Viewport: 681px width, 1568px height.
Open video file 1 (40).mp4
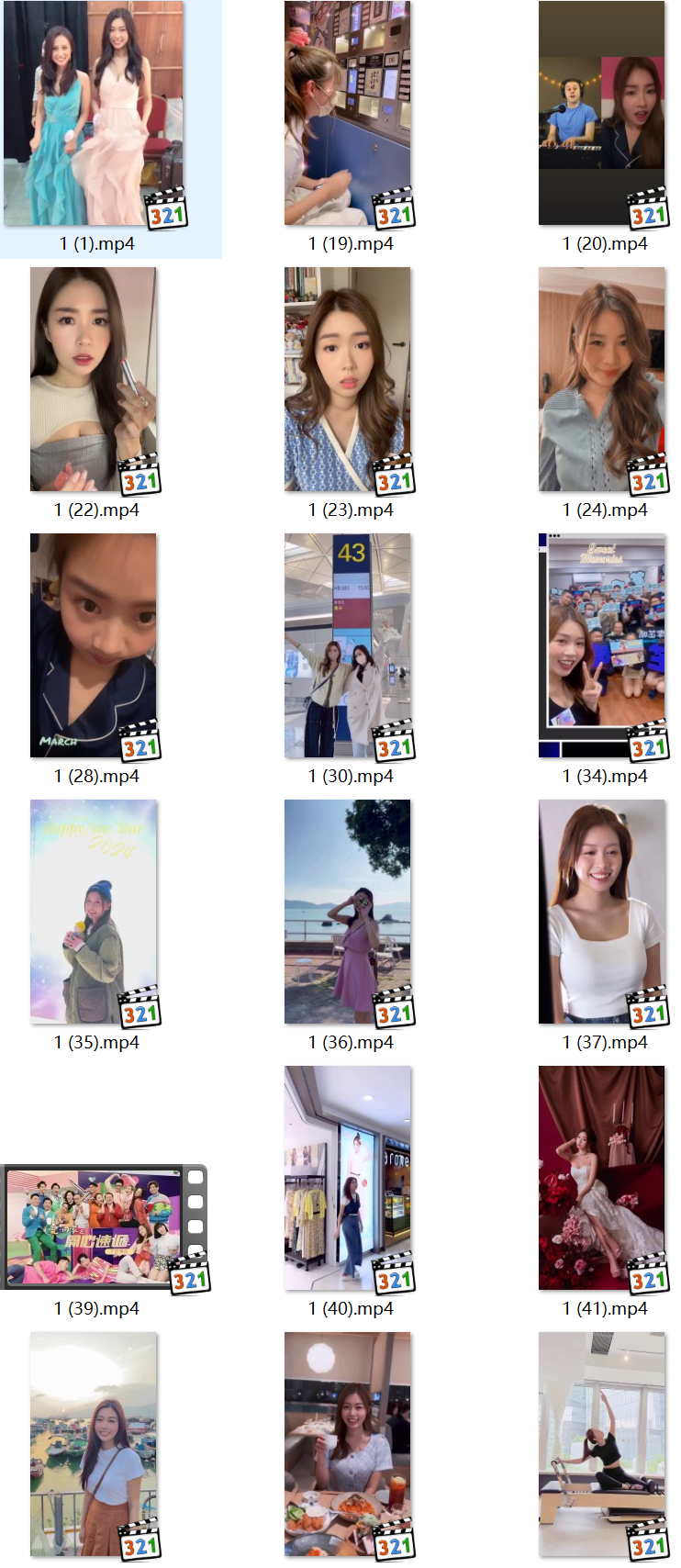(348, 1179)
